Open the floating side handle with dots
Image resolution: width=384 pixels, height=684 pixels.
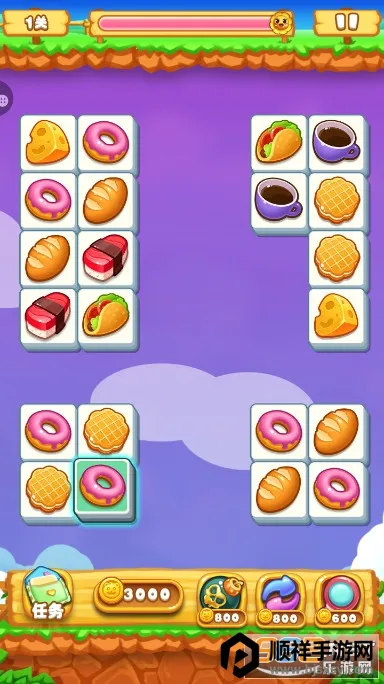pos(4,100)
